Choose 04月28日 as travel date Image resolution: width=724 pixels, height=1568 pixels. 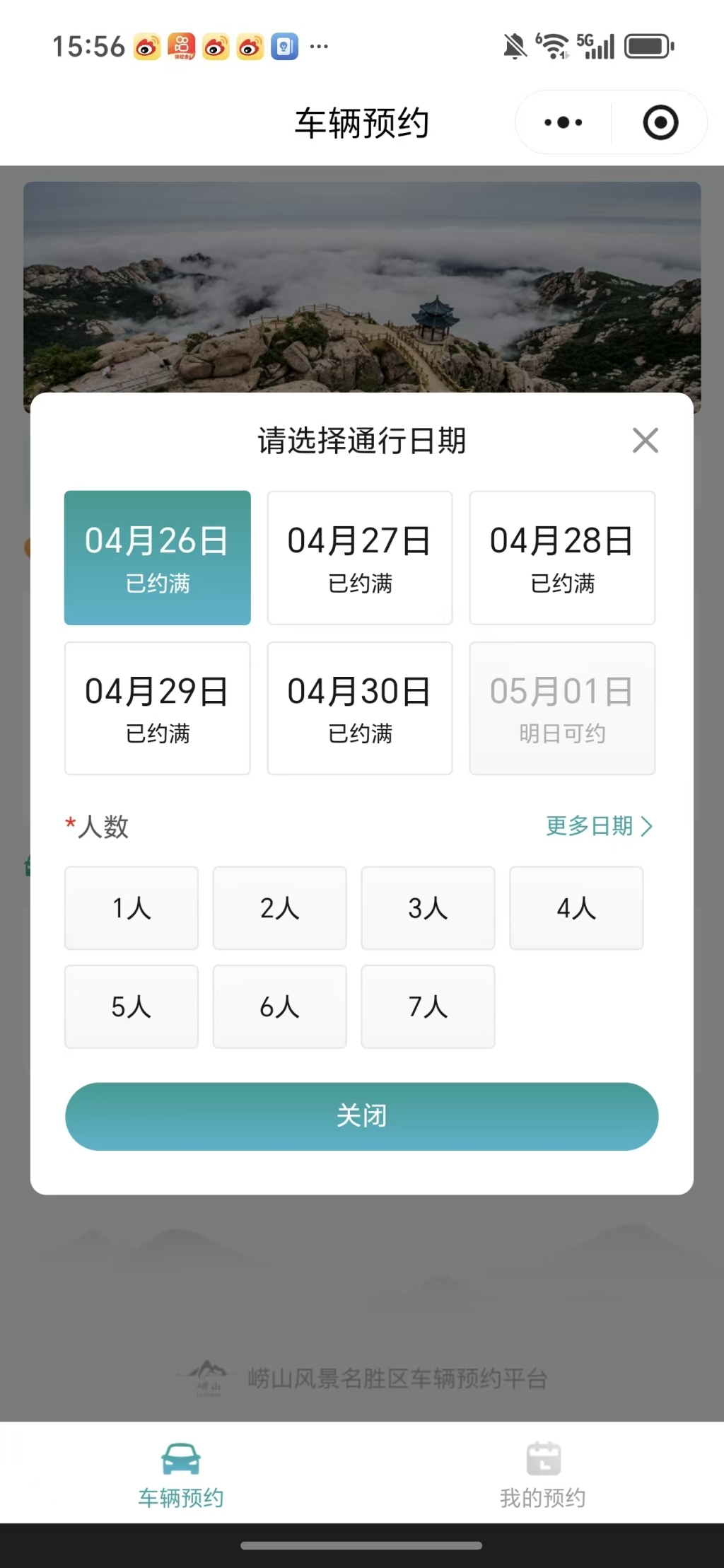(x=562, y=557)
